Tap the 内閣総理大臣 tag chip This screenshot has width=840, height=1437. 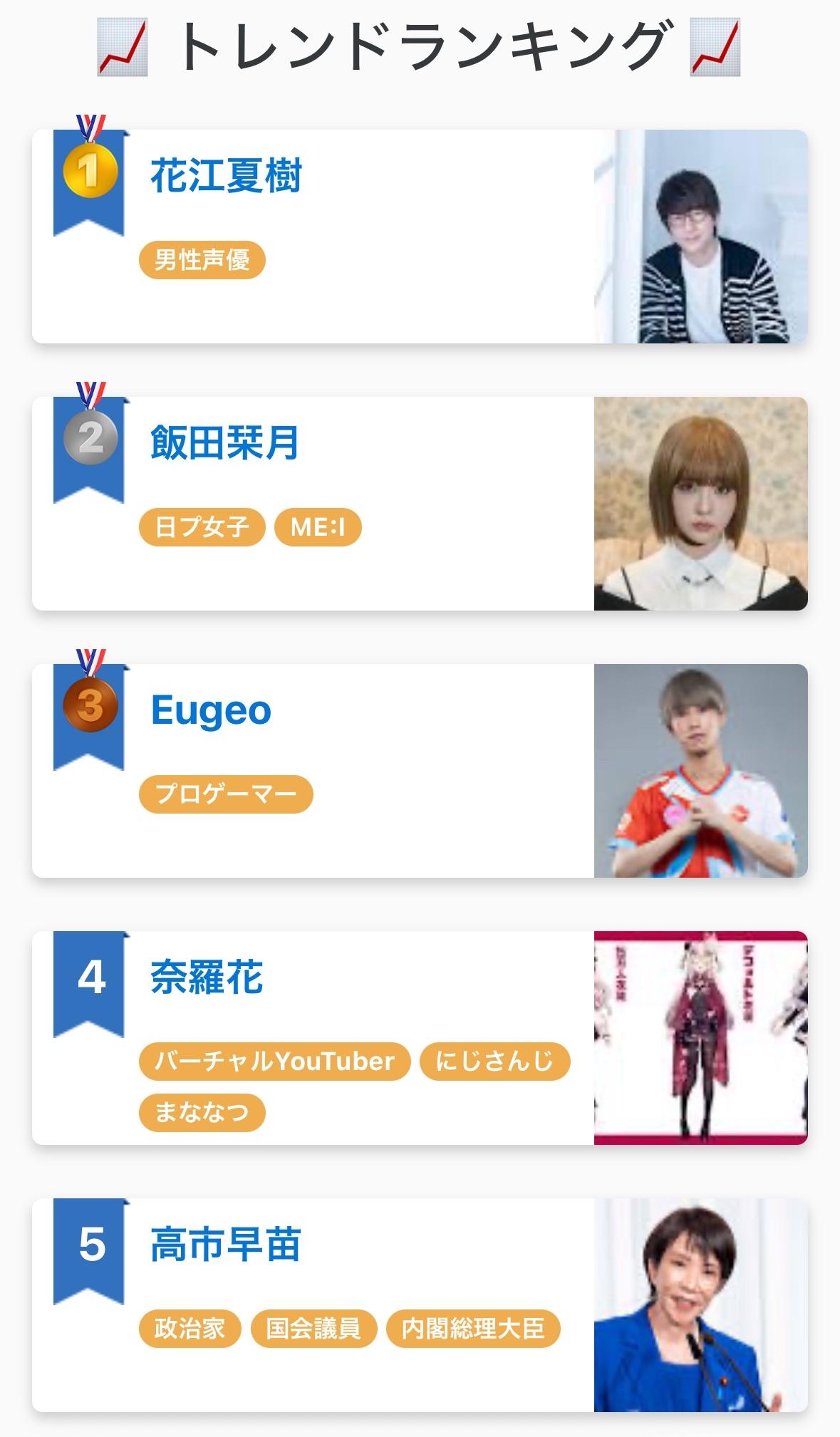tap(473, 1329)
